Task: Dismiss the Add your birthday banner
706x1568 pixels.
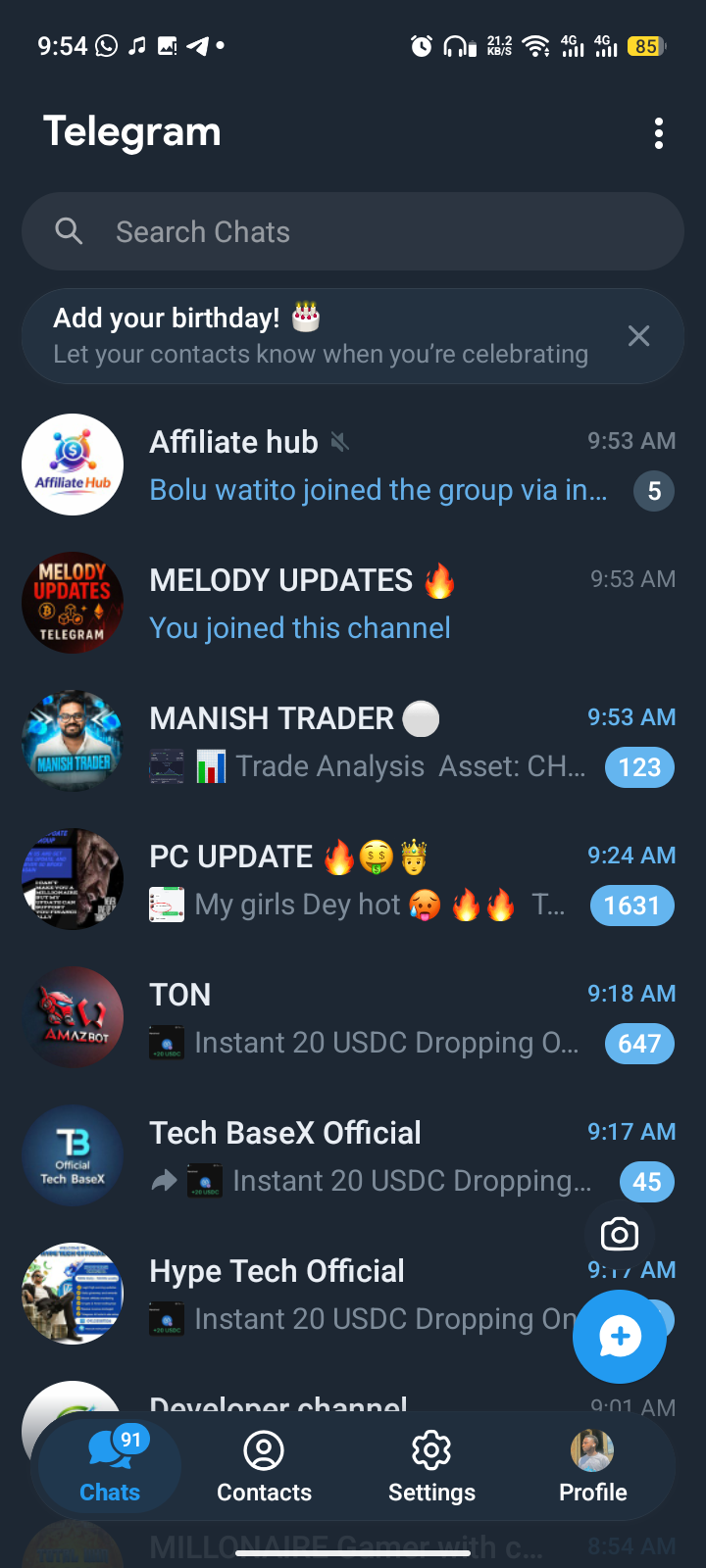Action: click(638, 336)
